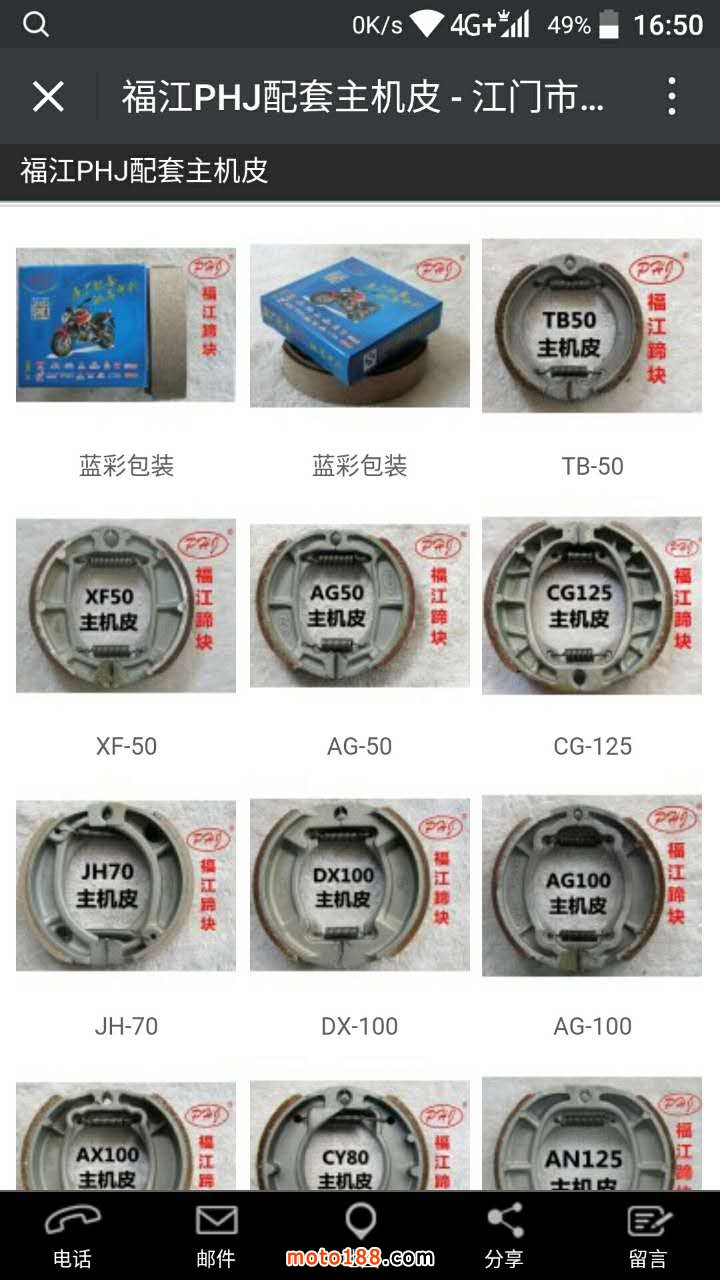Open the three-dot overflow menu
Screen dimensions: 720x1280
[x=672, y=97]
